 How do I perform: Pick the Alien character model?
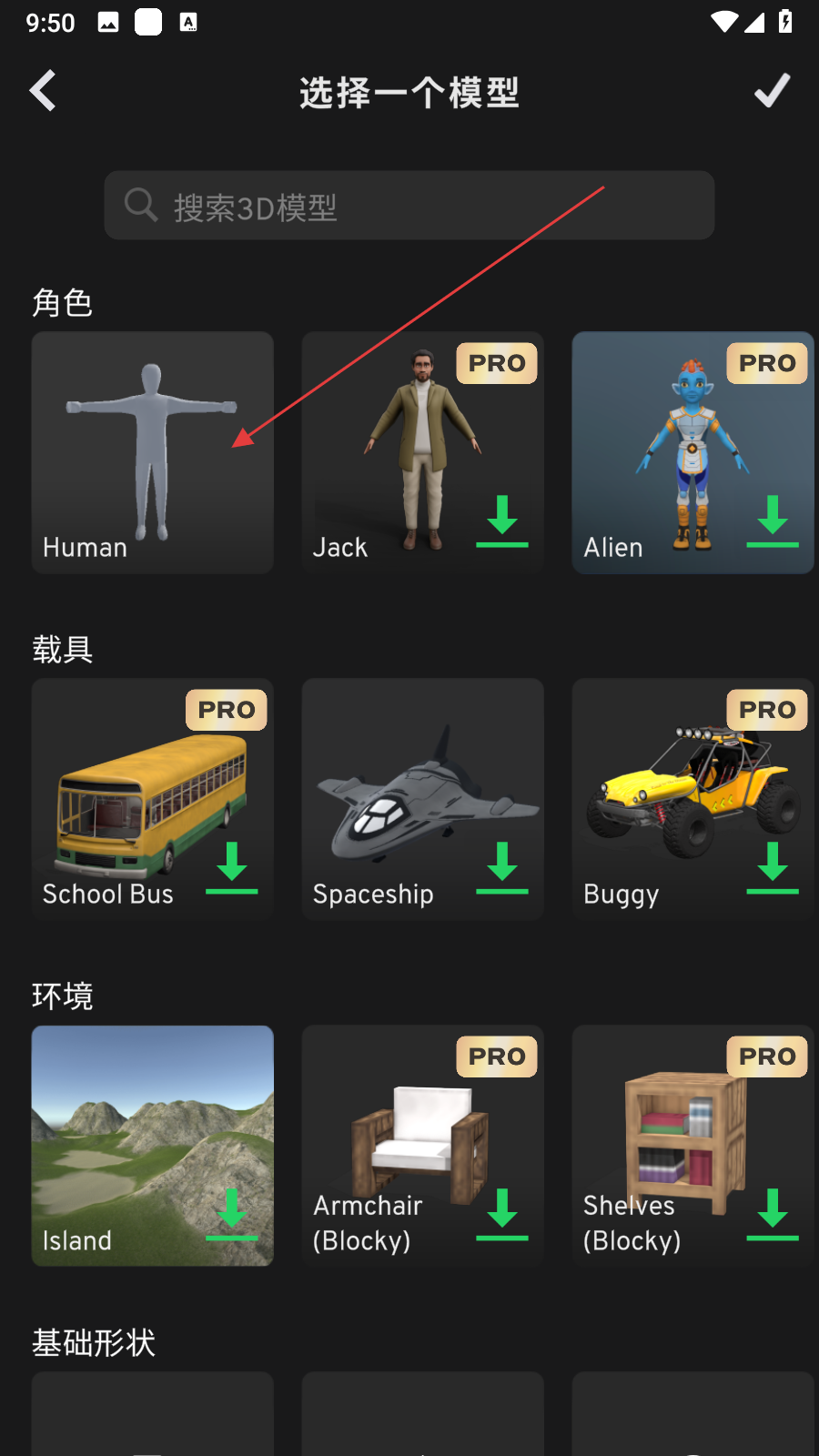[x=692, y=452]
